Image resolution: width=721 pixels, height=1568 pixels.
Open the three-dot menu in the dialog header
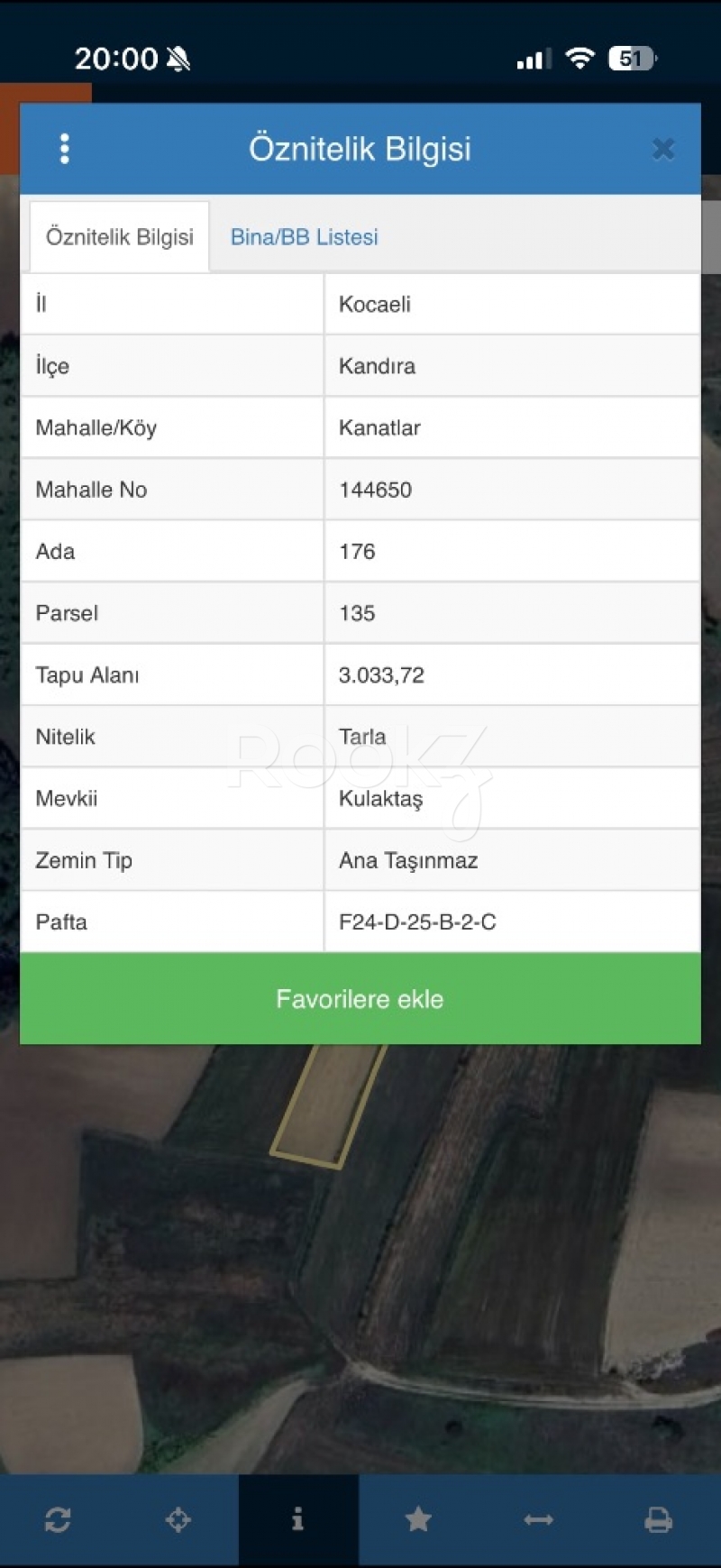[64, 149]
